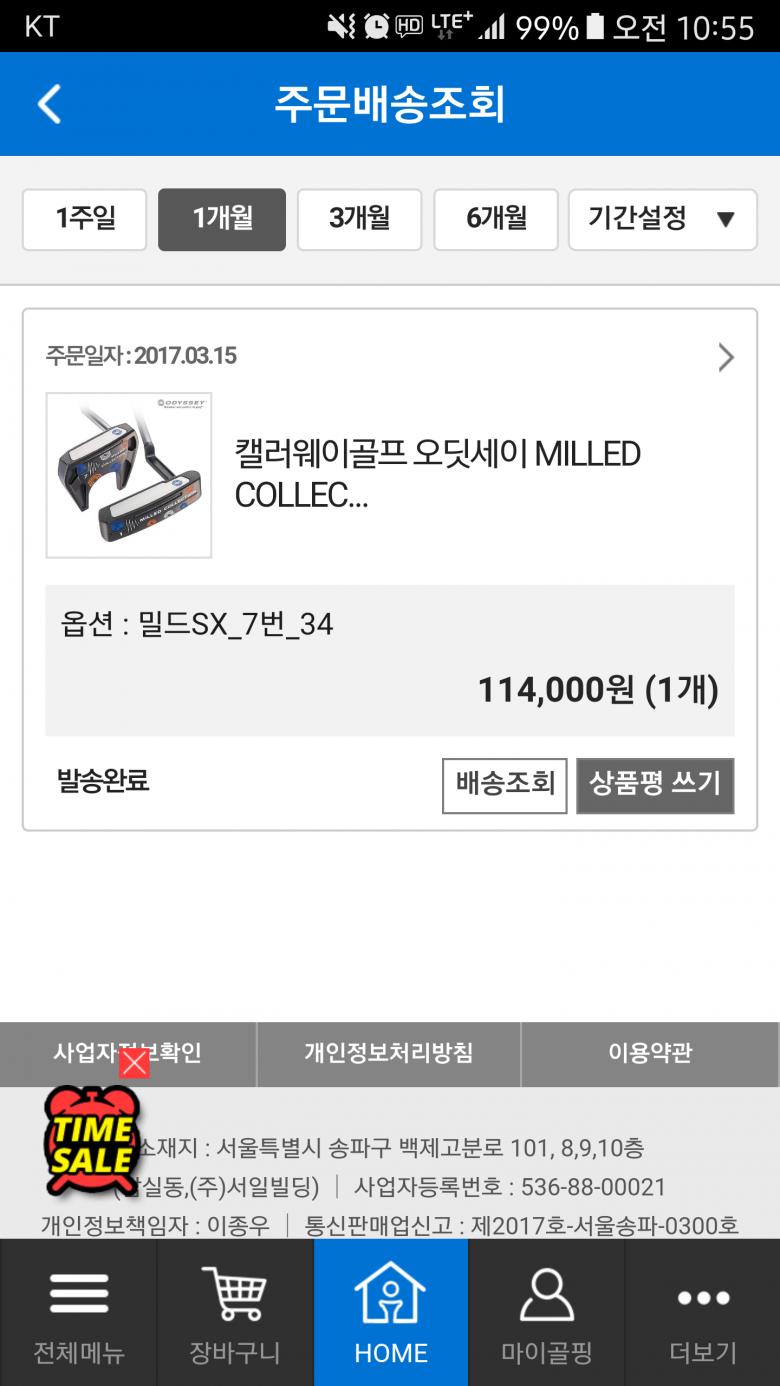Open the 전체메뉴 navigation menu
This screenshot has height=1386, width=780.
pyautogui.click(x=78, y=1313)
